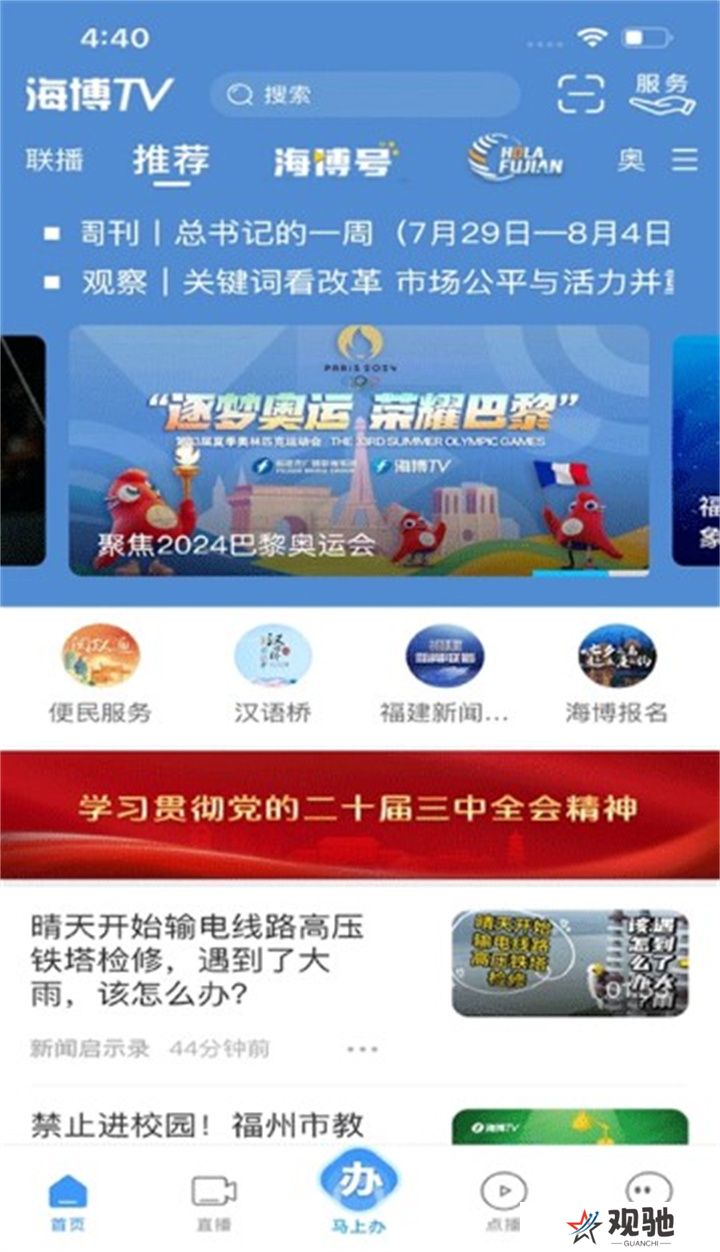Open the 马上办 center button
This screenshot has height=1252, width=720.
(358, 1191)
